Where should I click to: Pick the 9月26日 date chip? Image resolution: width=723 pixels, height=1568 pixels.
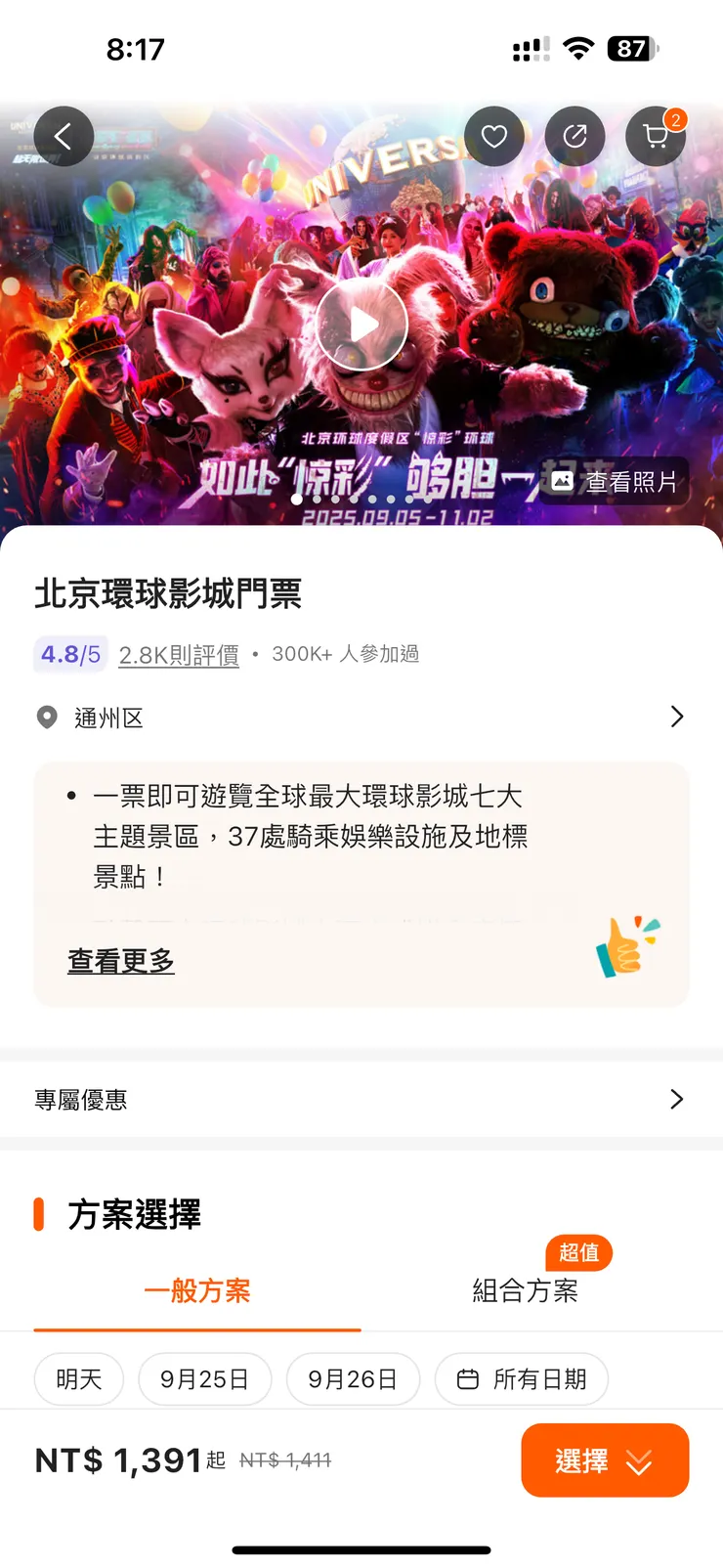tap(353, 1378)
